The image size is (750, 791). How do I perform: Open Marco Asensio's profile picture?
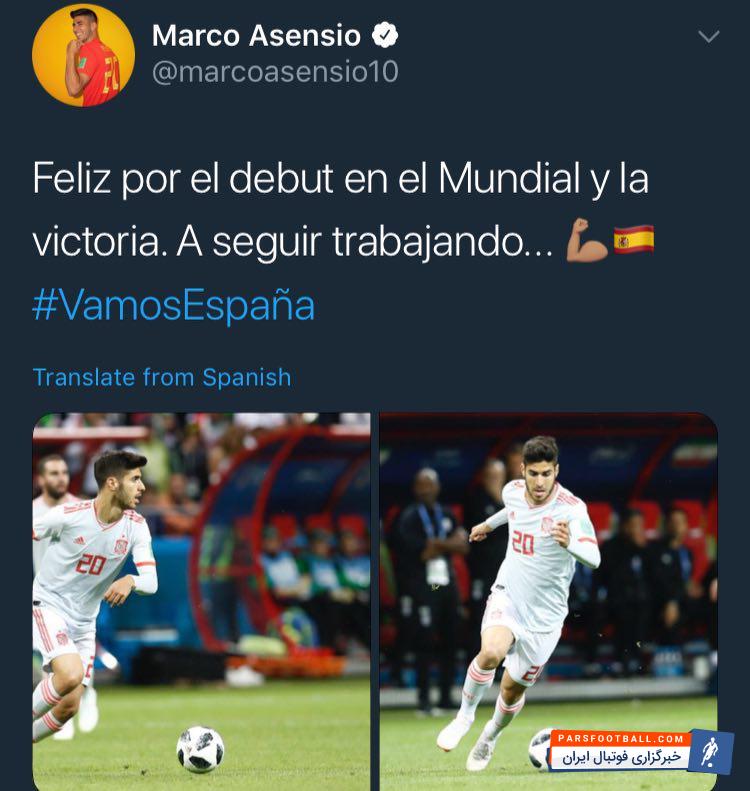[x=83, y=55]
